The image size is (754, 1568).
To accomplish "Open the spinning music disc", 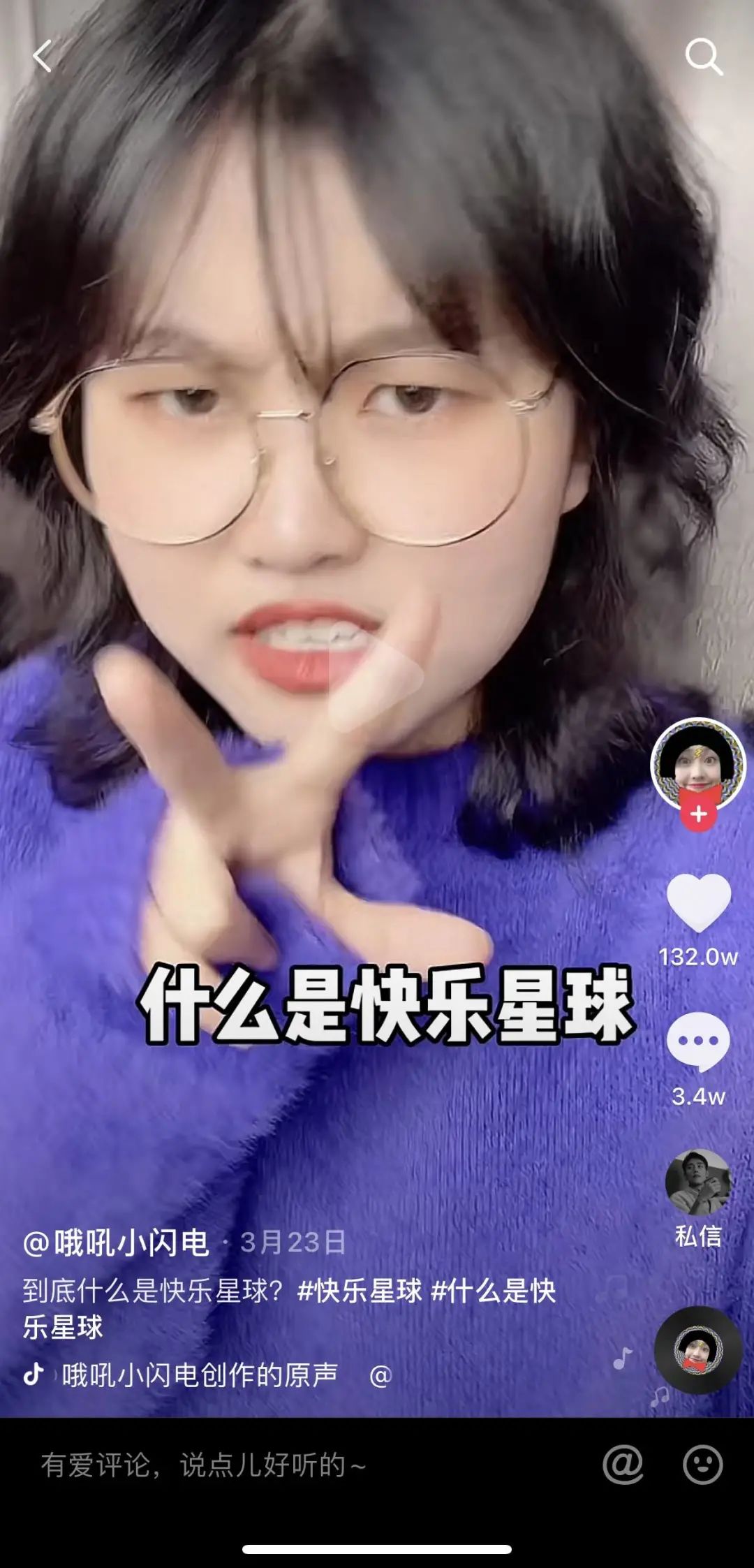I will click(x=698, y=1350).
